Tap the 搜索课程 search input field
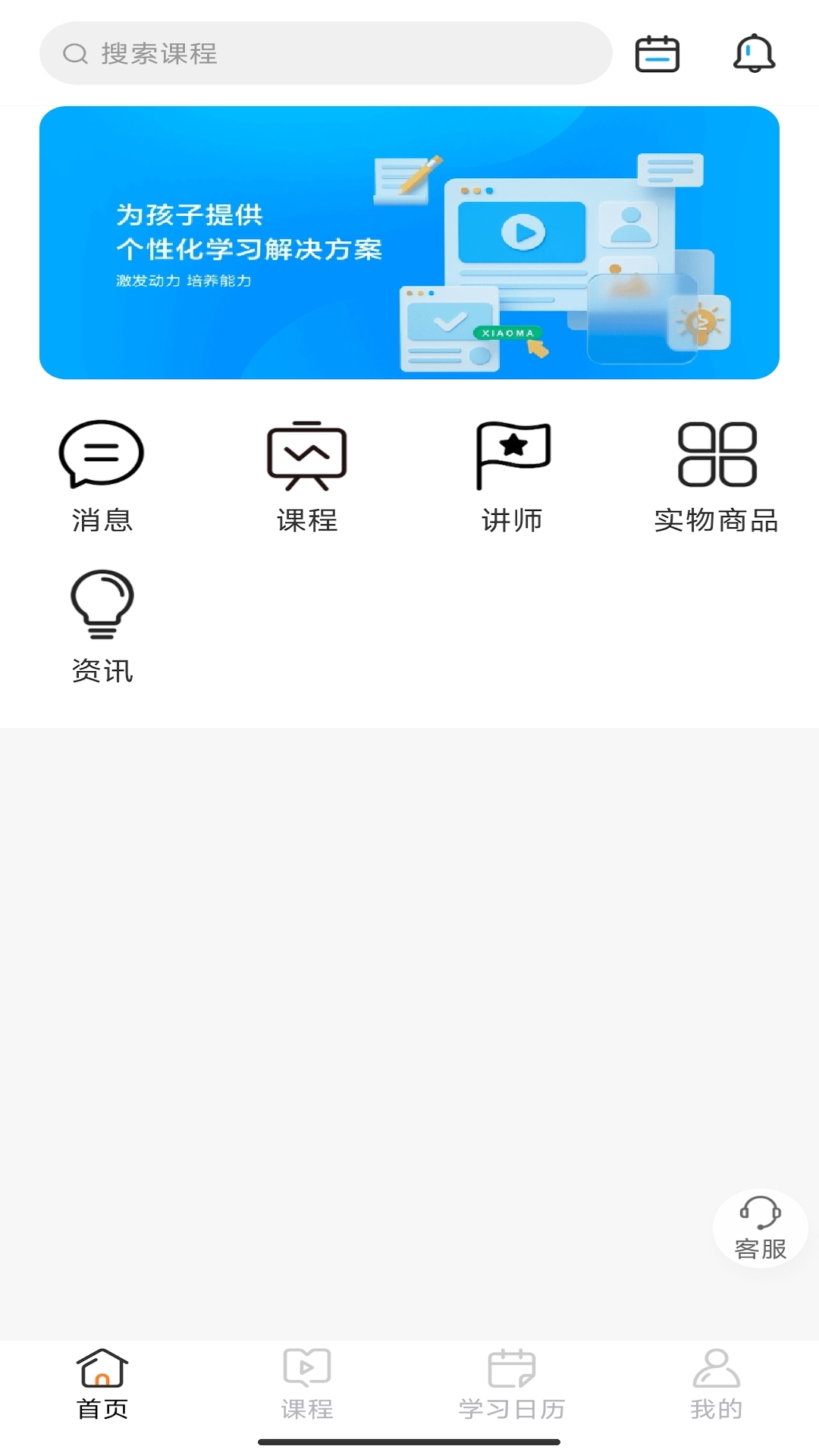Image resolution: width=819 pixels, height=1456 pixels. click(x=326, y=53)
